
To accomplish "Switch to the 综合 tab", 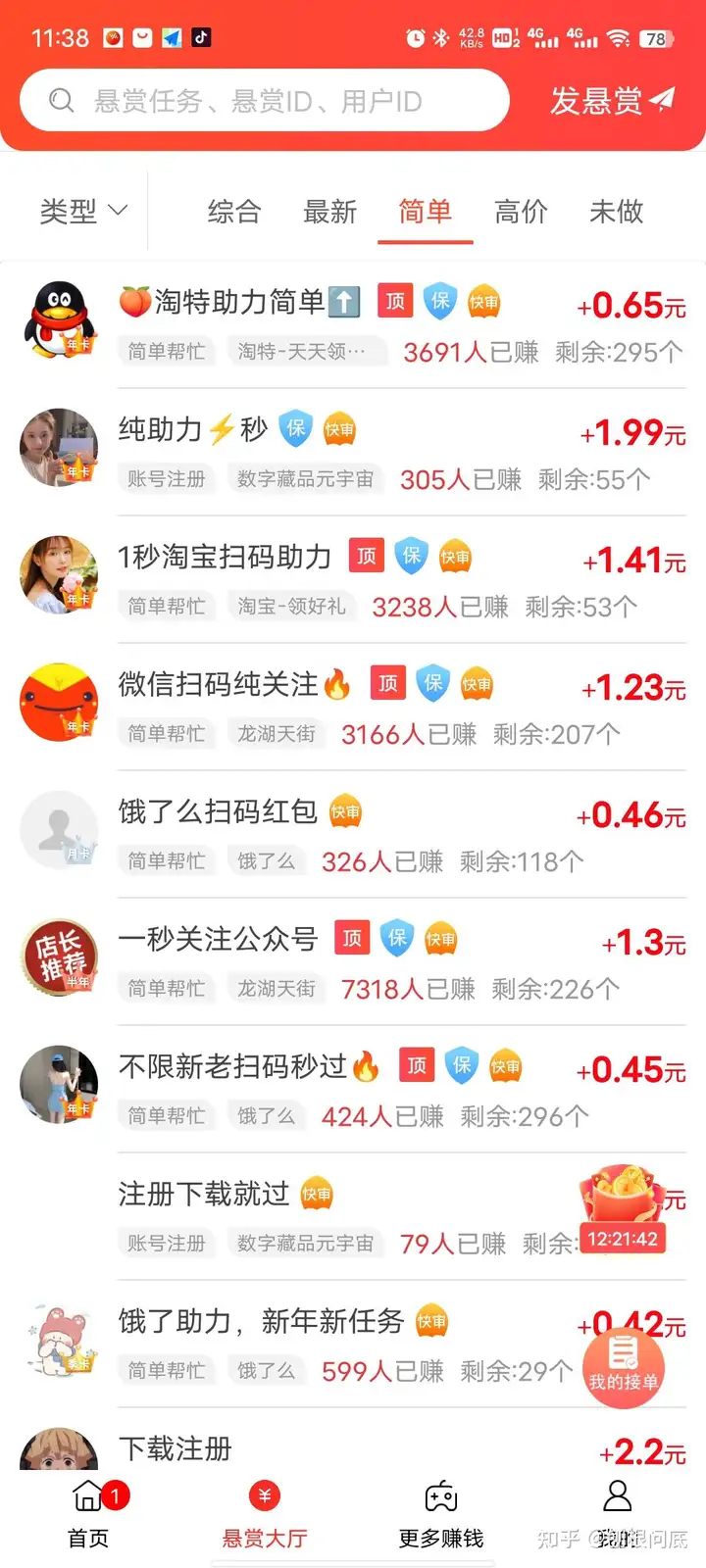I will point(234,211).
